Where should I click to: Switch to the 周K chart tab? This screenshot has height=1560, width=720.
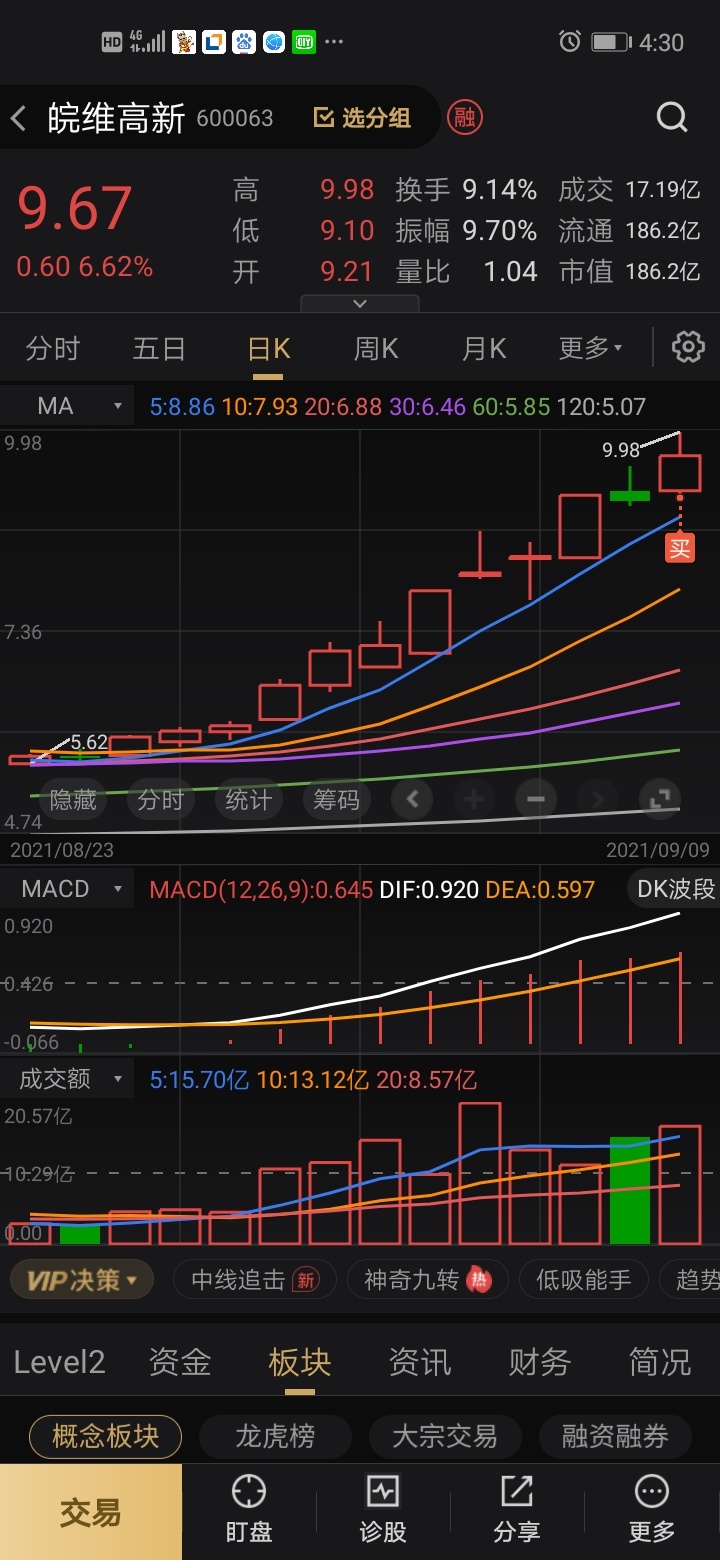(376, 348)
